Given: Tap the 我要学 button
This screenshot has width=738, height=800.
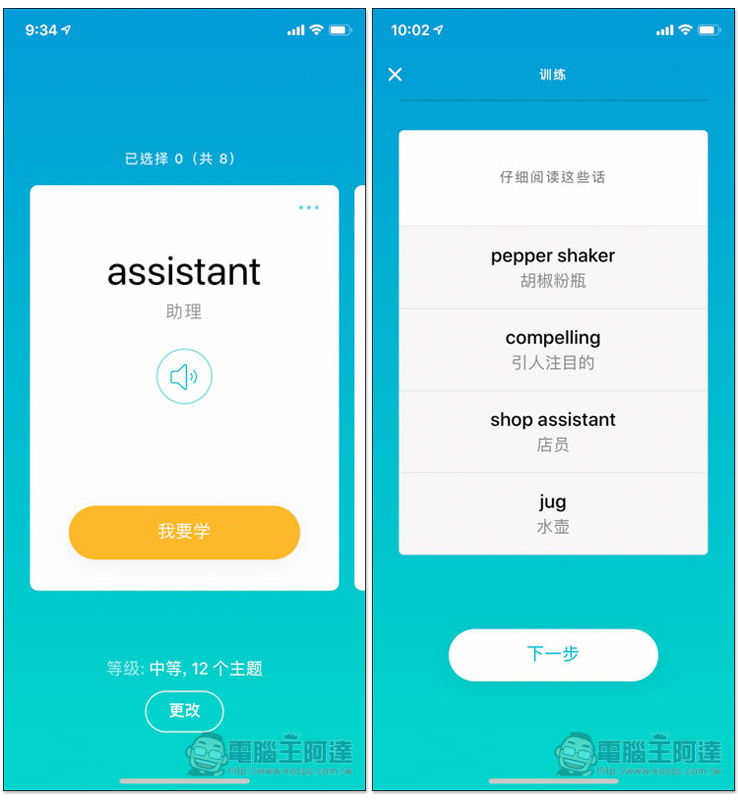Looking at the screenshot, I should (184, 532).
